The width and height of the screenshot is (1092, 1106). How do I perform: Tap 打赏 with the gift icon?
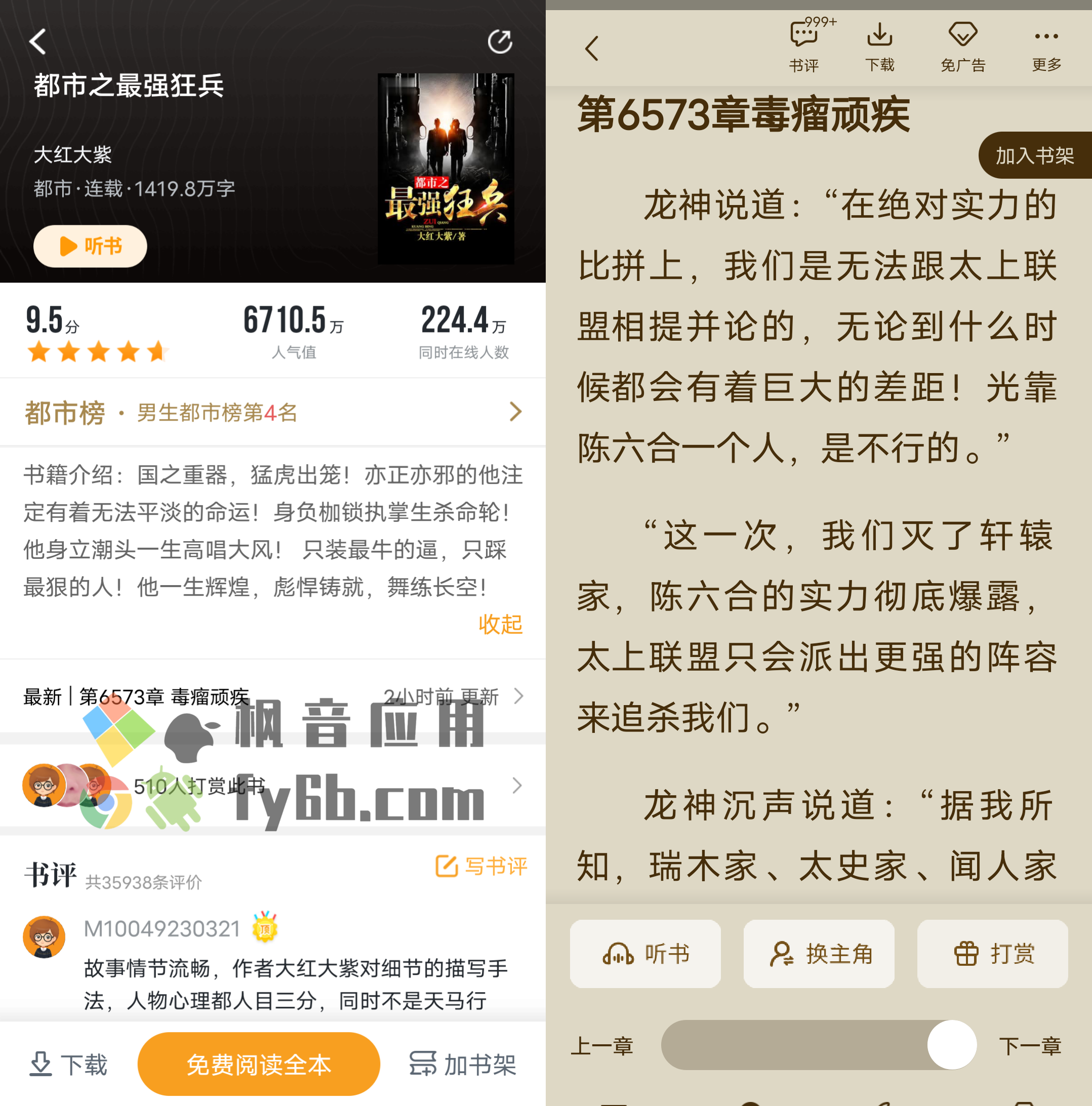pyautogui.click(x=992, y=954)
